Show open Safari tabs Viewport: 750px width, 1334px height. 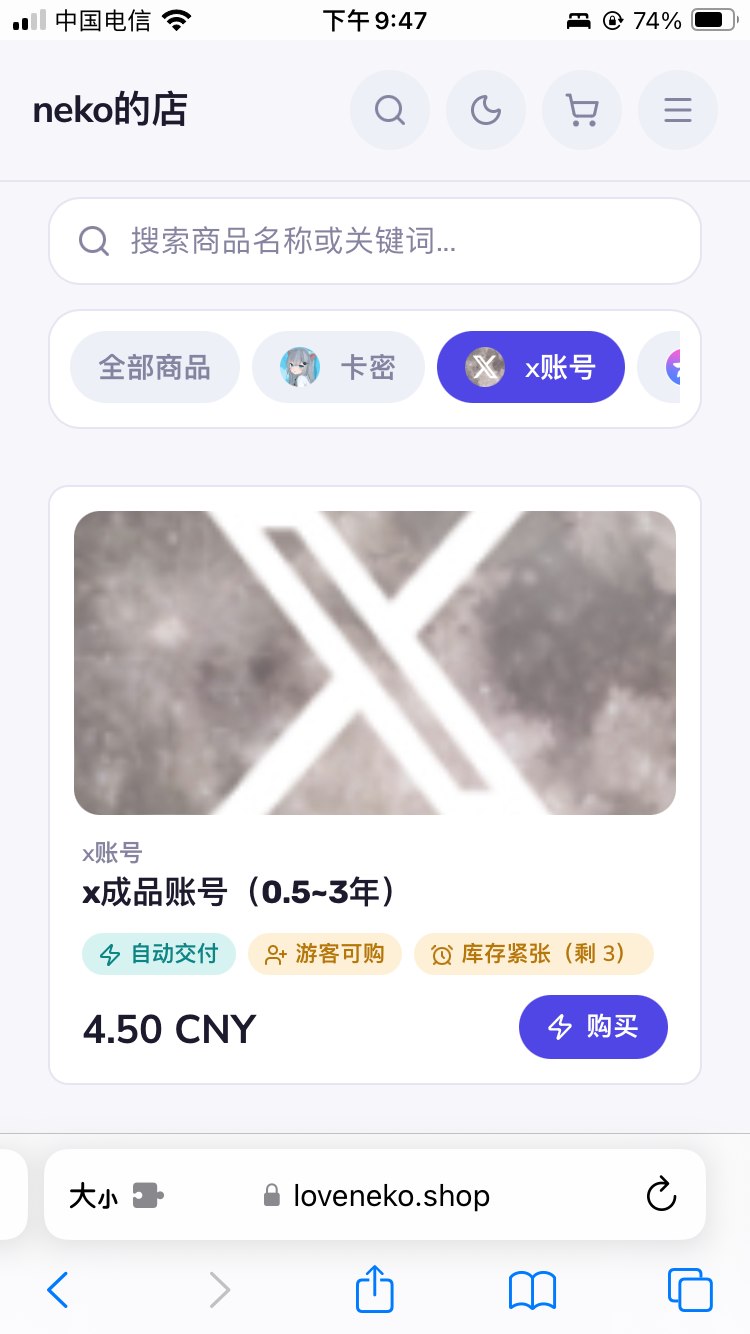coord(690,1290)
